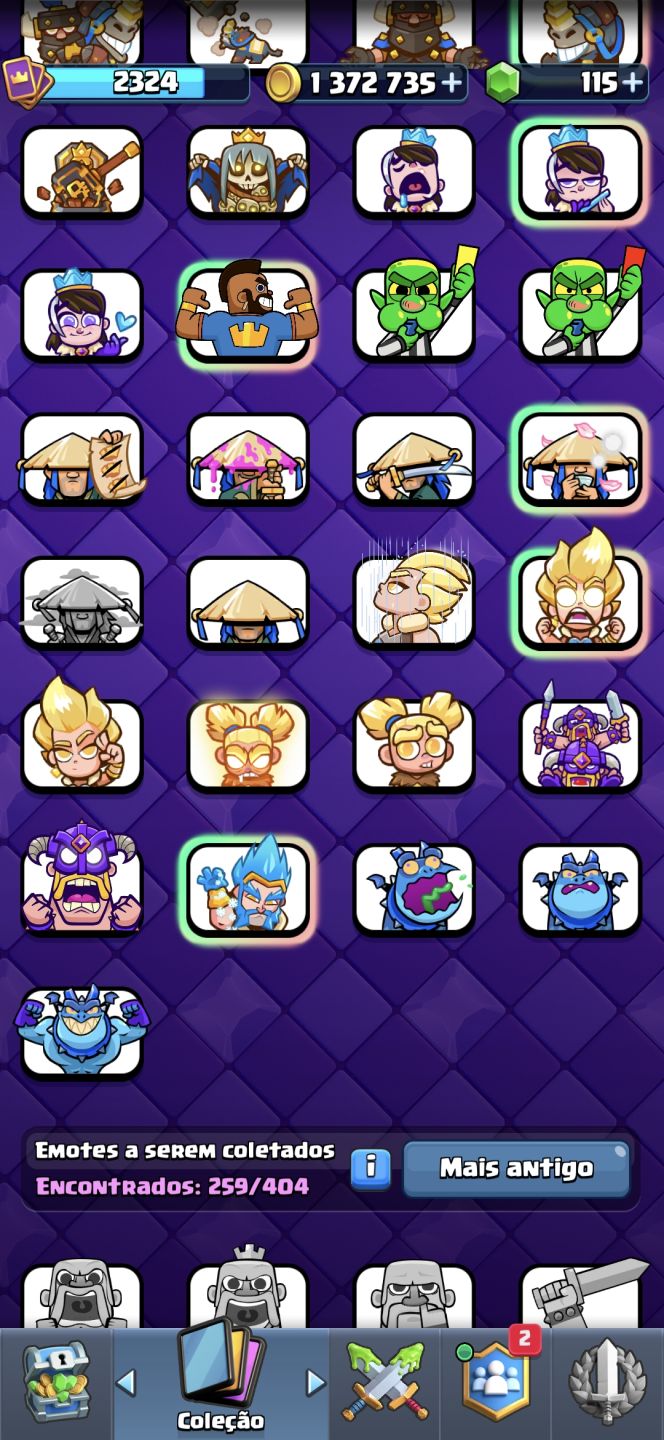Screen dimensions: 664x1440
Task: Add more gems with the plus button
Action: [632, 83]
